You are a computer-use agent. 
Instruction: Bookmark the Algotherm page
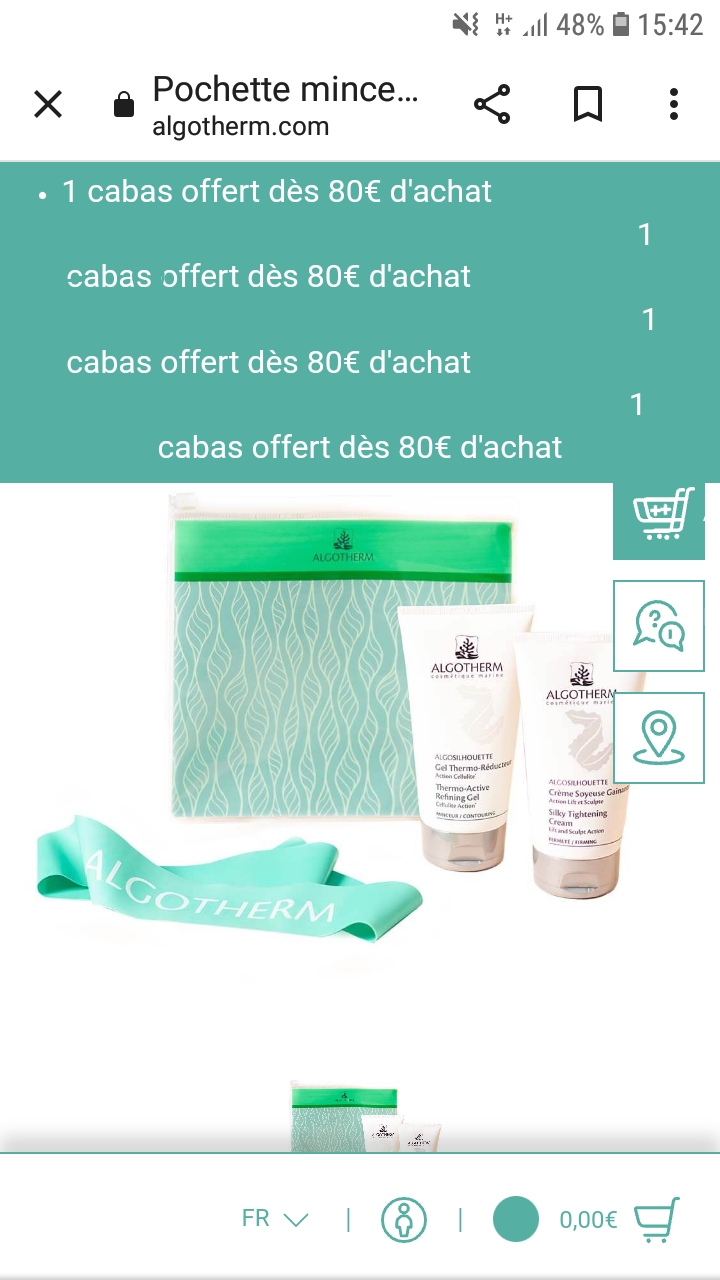(588, 104)
